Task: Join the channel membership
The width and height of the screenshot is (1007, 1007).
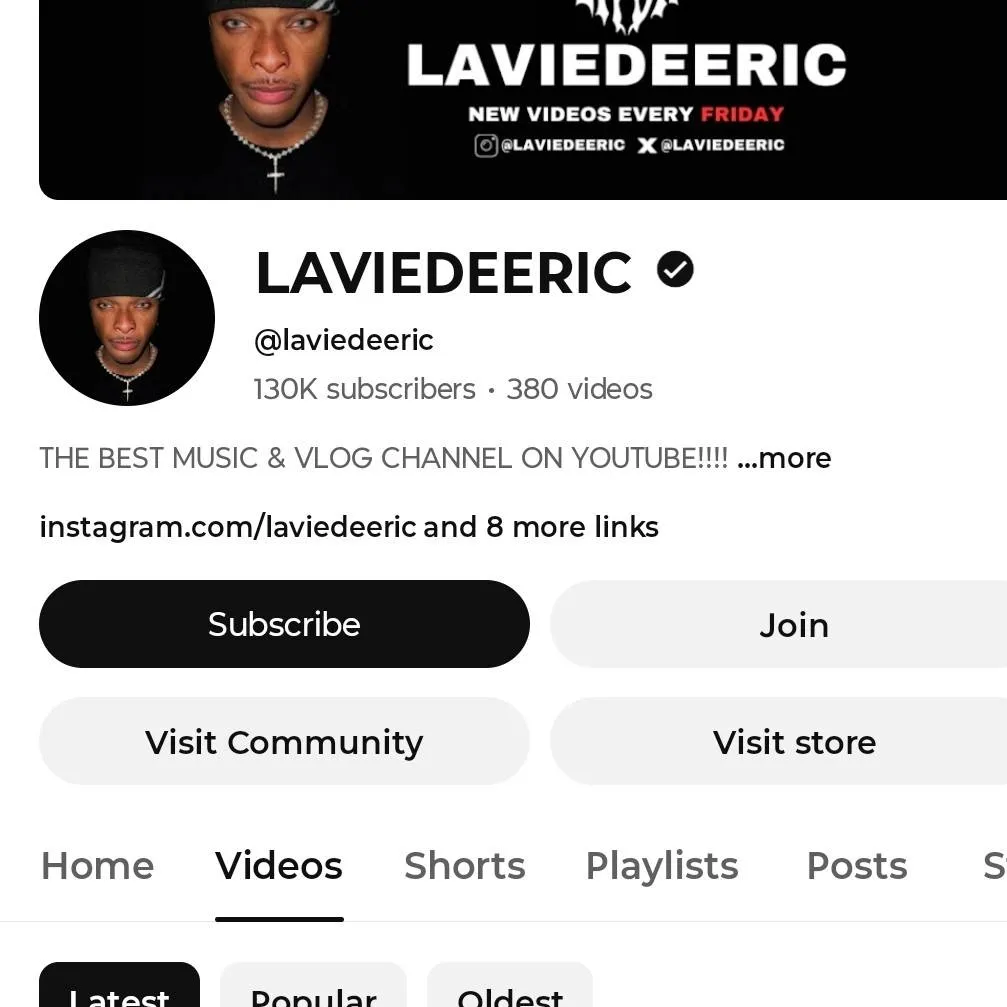Action: coord(793,625)
